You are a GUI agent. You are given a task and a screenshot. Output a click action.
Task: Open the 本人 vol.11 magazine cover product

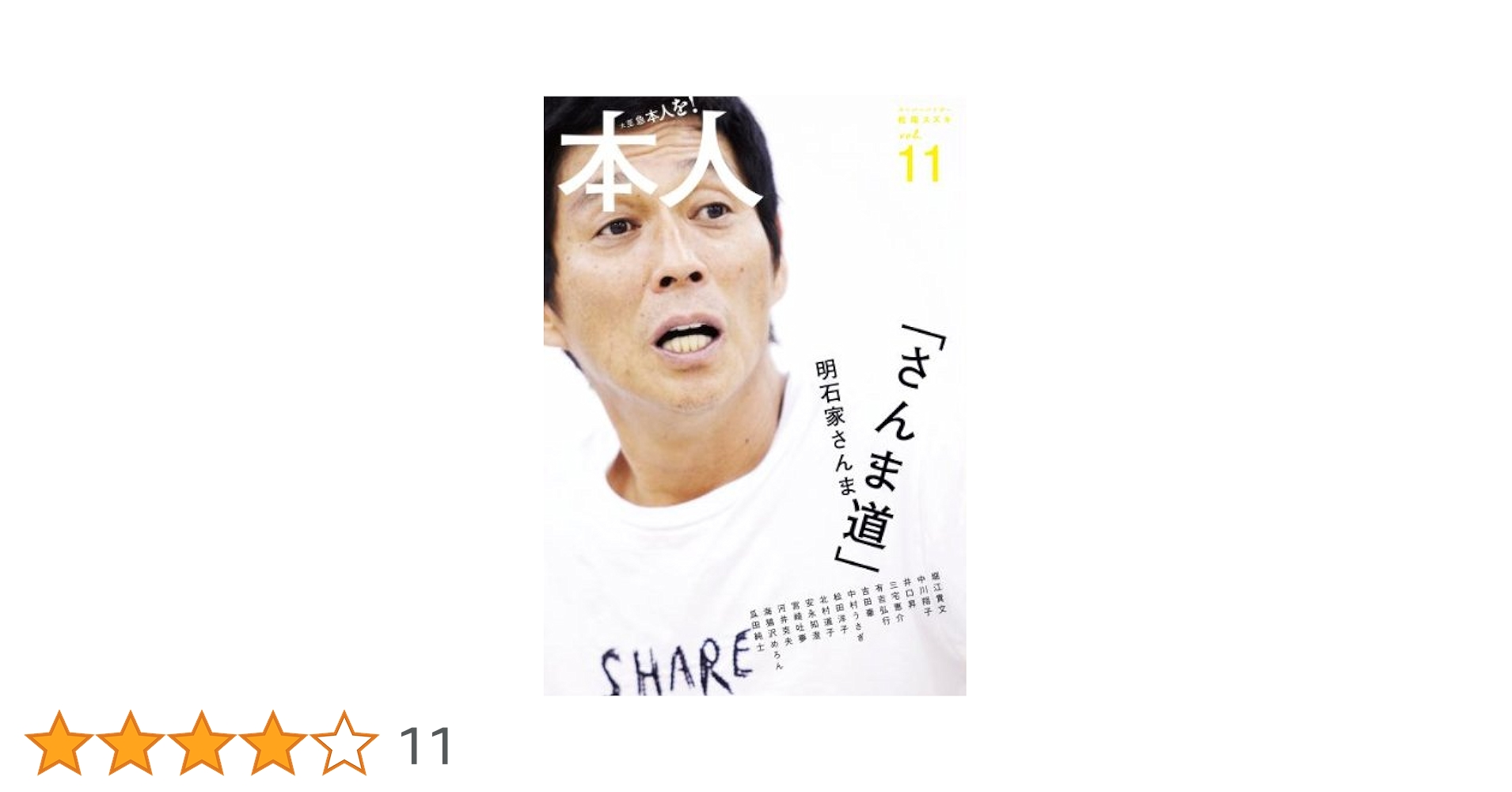pyautogui.click(x=754, y=396)
